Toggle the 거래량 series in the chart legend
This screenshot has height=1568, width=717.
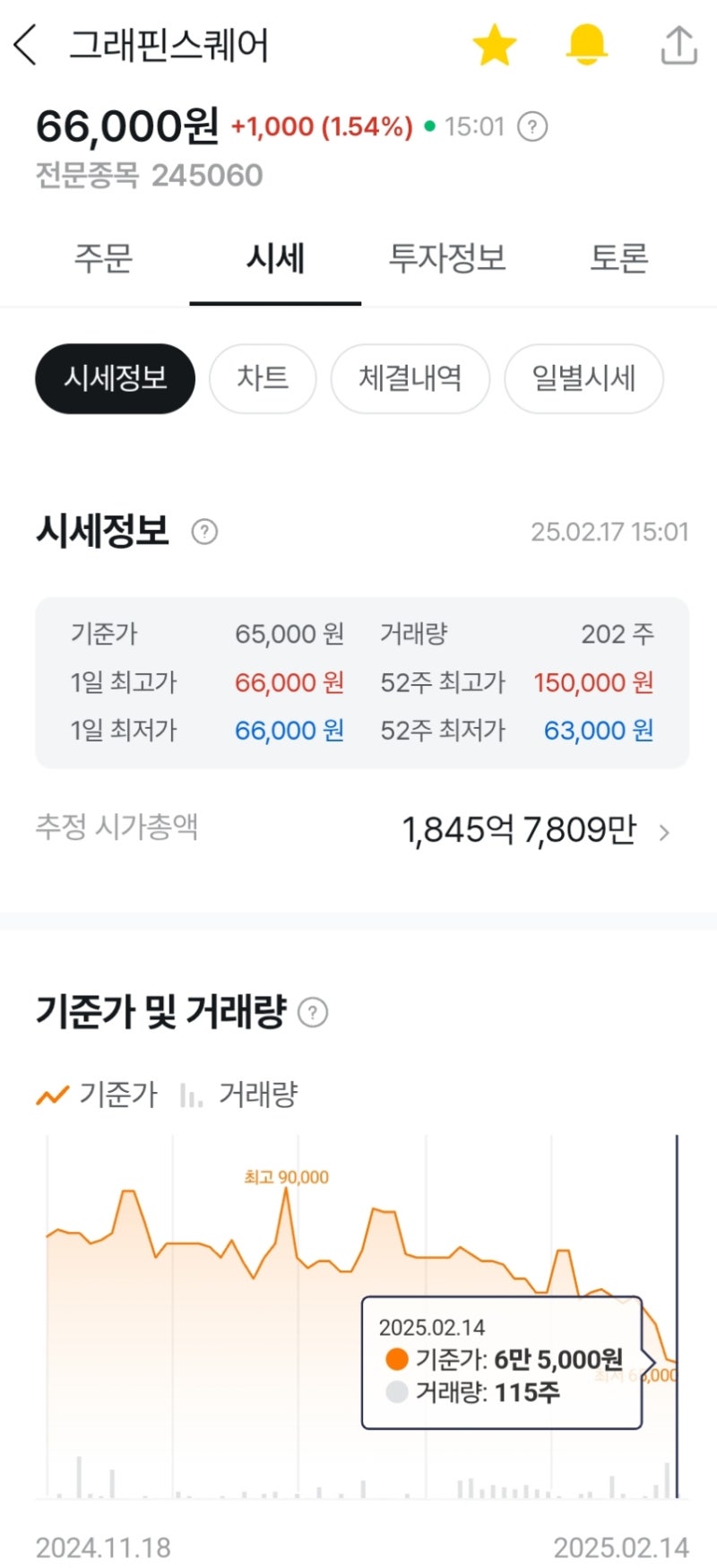pos(193,1094)
